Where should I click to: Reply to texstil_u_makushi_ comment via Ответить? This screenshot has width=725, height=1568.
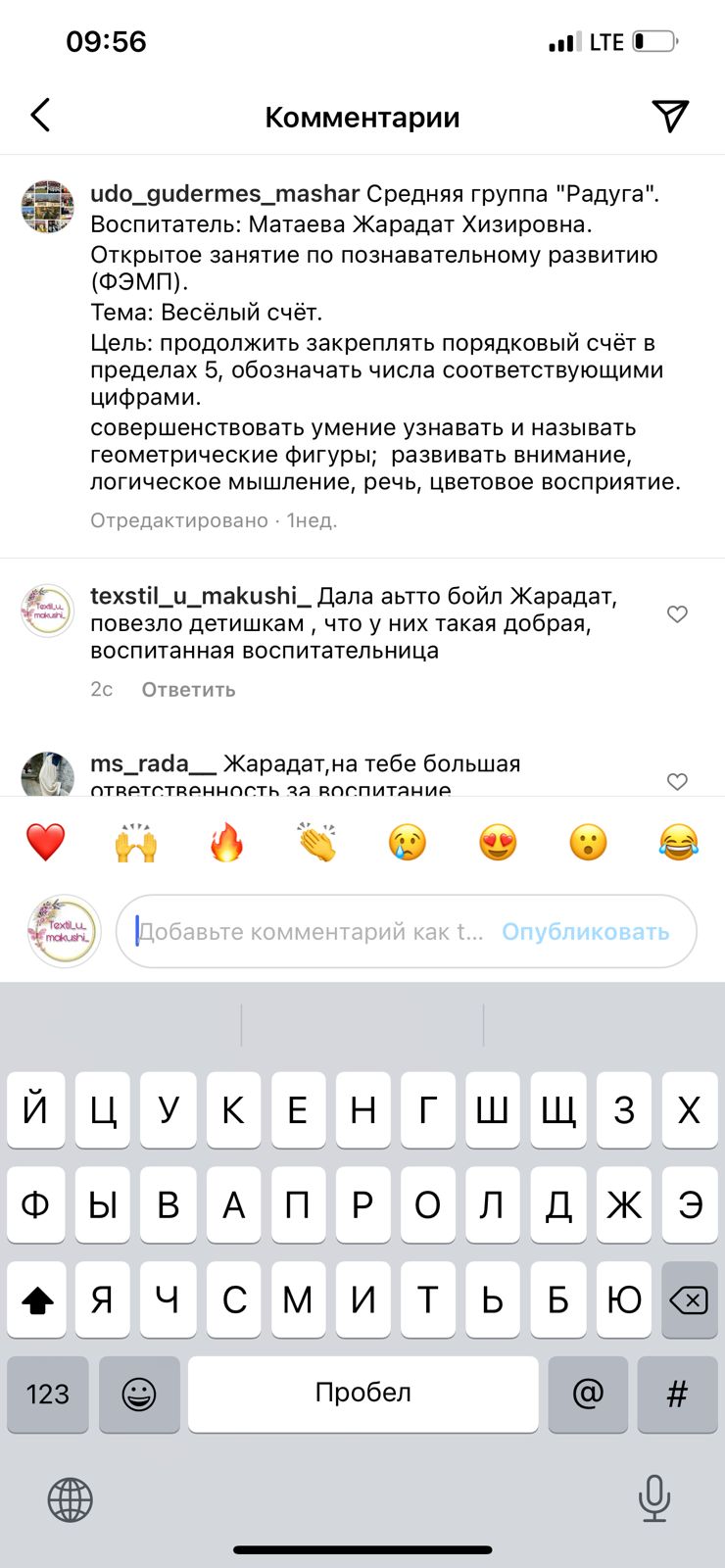pyautogui.click(x=188, y=690)
